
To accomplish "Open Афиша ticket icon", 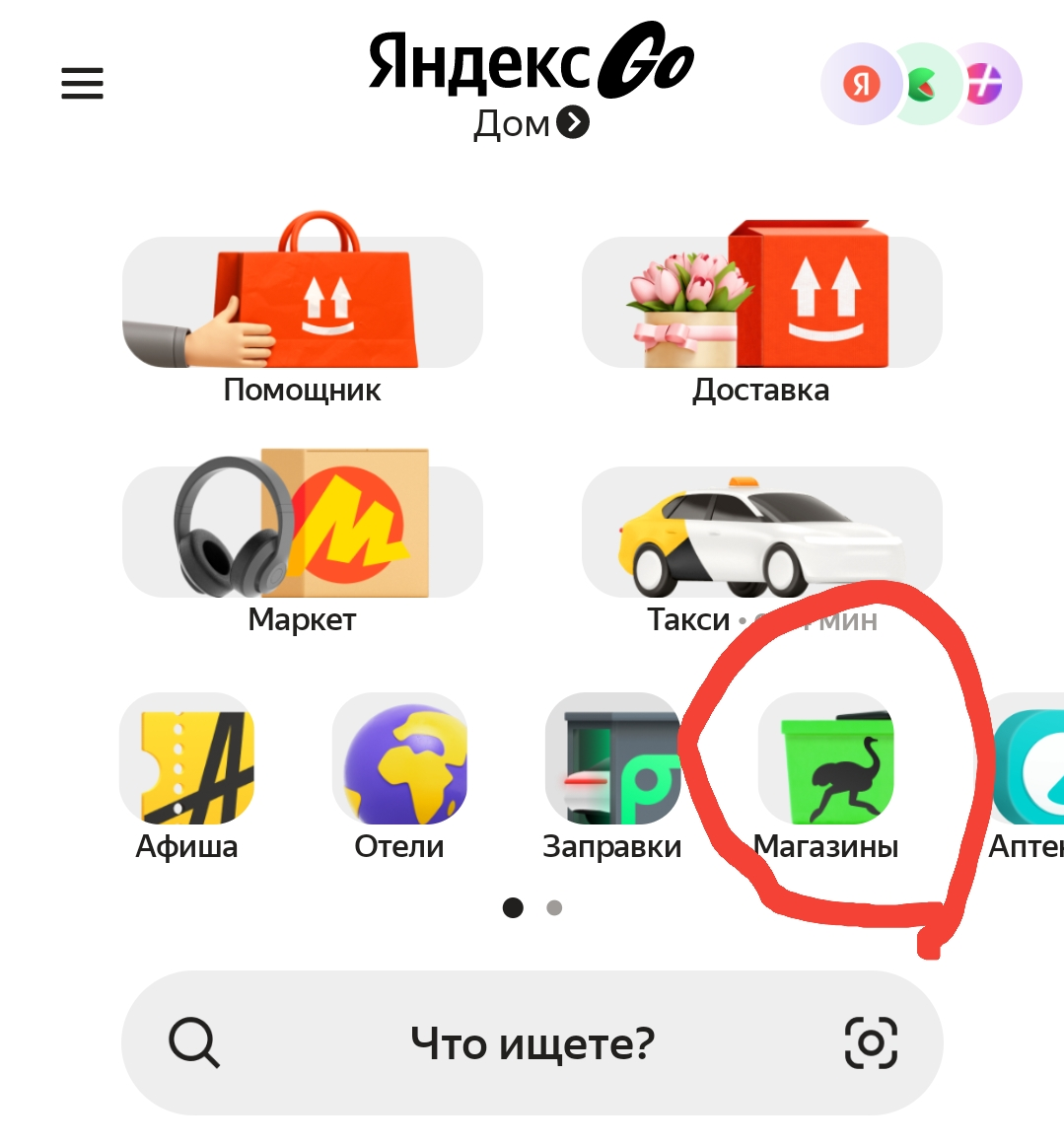I will 186,759.
